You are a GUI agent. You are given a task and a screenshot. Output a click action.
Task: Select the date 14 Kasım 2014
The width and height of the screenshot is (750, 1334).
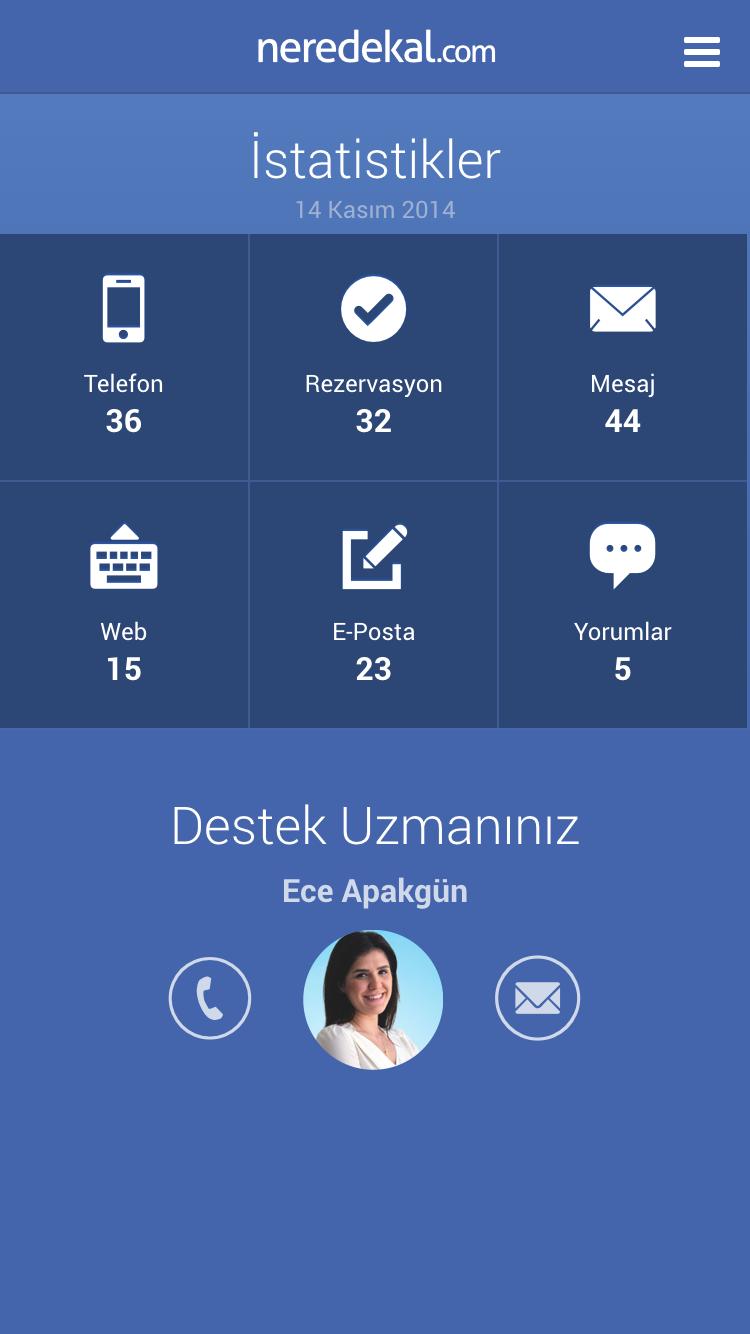point(375,210)
